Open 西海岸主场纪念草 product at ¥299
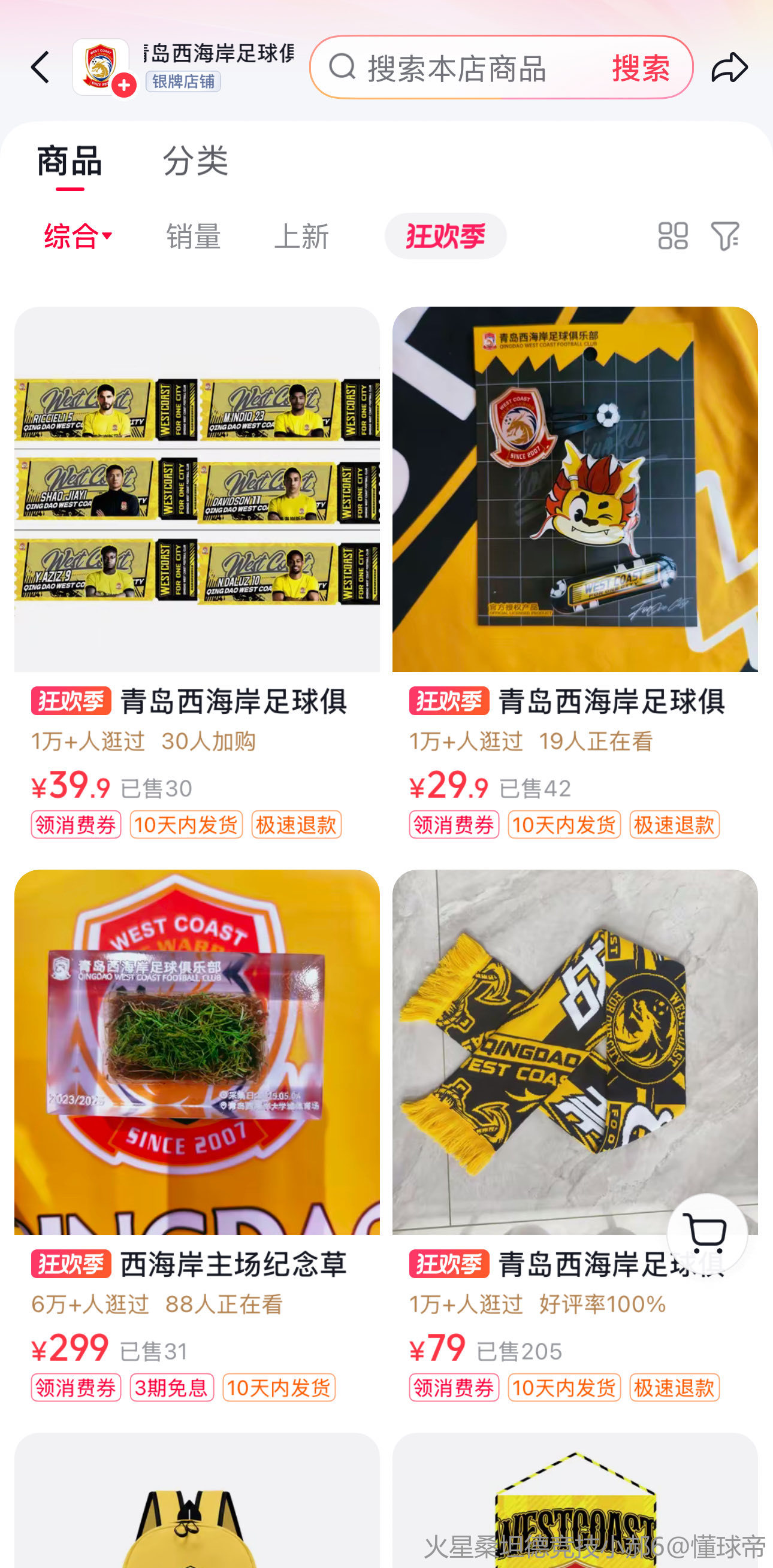The height and width of the screenshot is (1568, 773). (x=197, y=1053)
